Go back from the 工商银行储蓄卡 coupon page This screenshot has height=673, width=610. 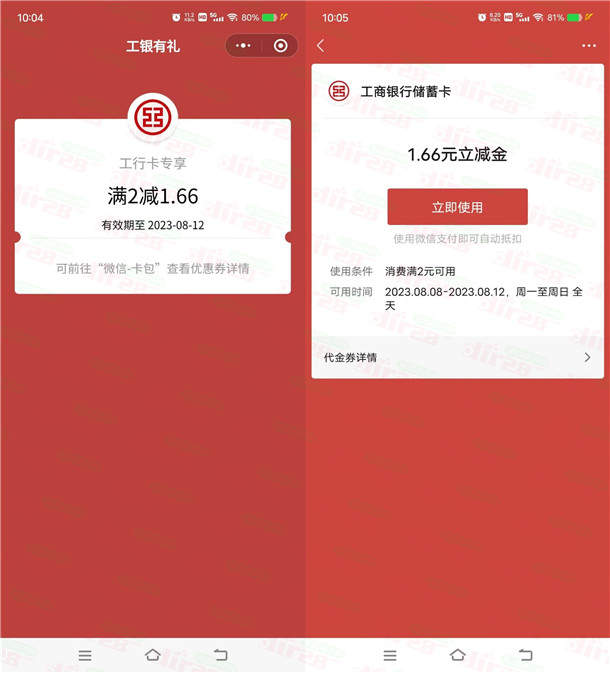pyautogui.click(x=320, y=46)
